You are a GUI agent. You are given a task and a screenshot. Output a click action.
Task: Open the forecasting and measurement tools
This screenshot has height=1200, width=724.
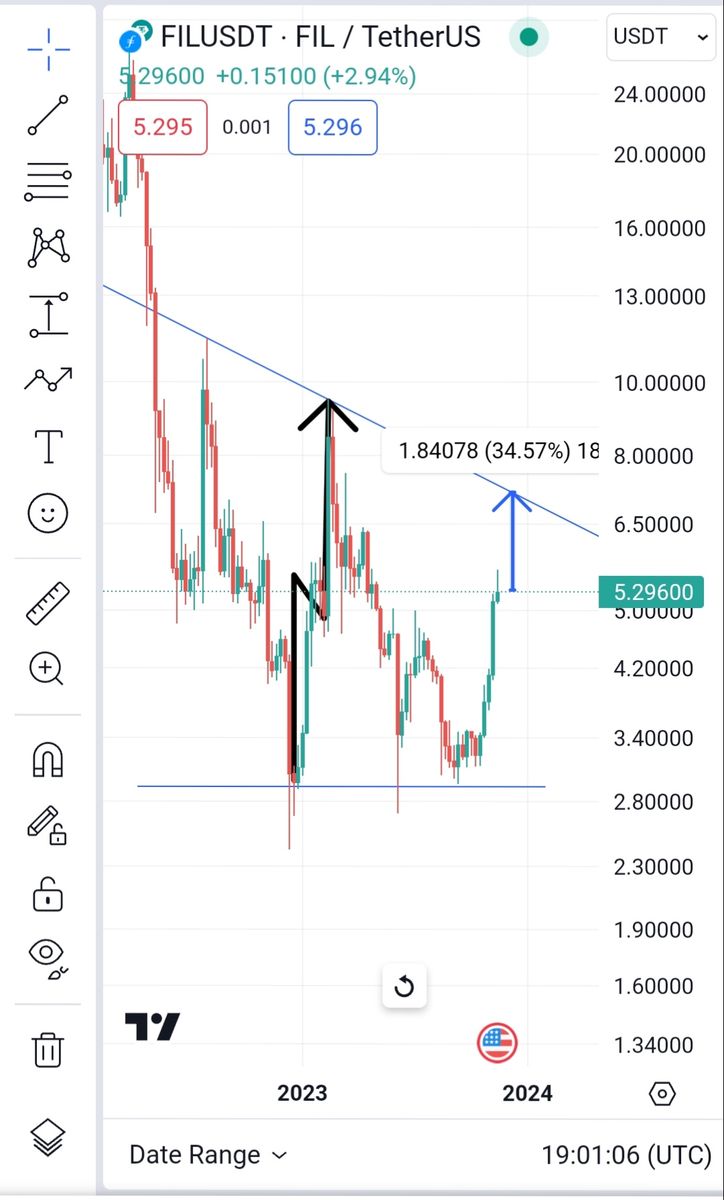pyautogui.click(x=48, y=314)
